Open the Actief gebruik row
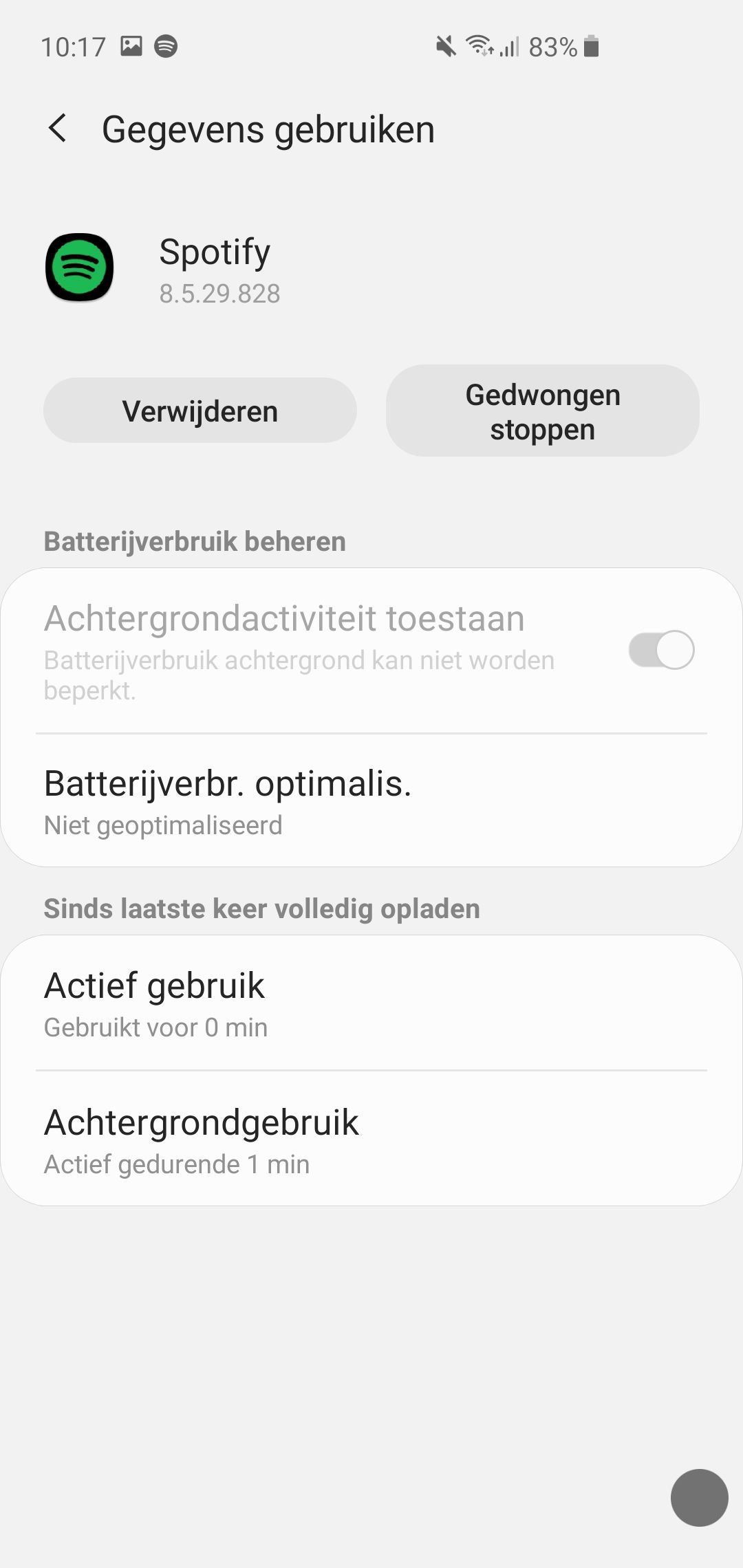Screen dimensions: 743x1568 pos(371,1003)
